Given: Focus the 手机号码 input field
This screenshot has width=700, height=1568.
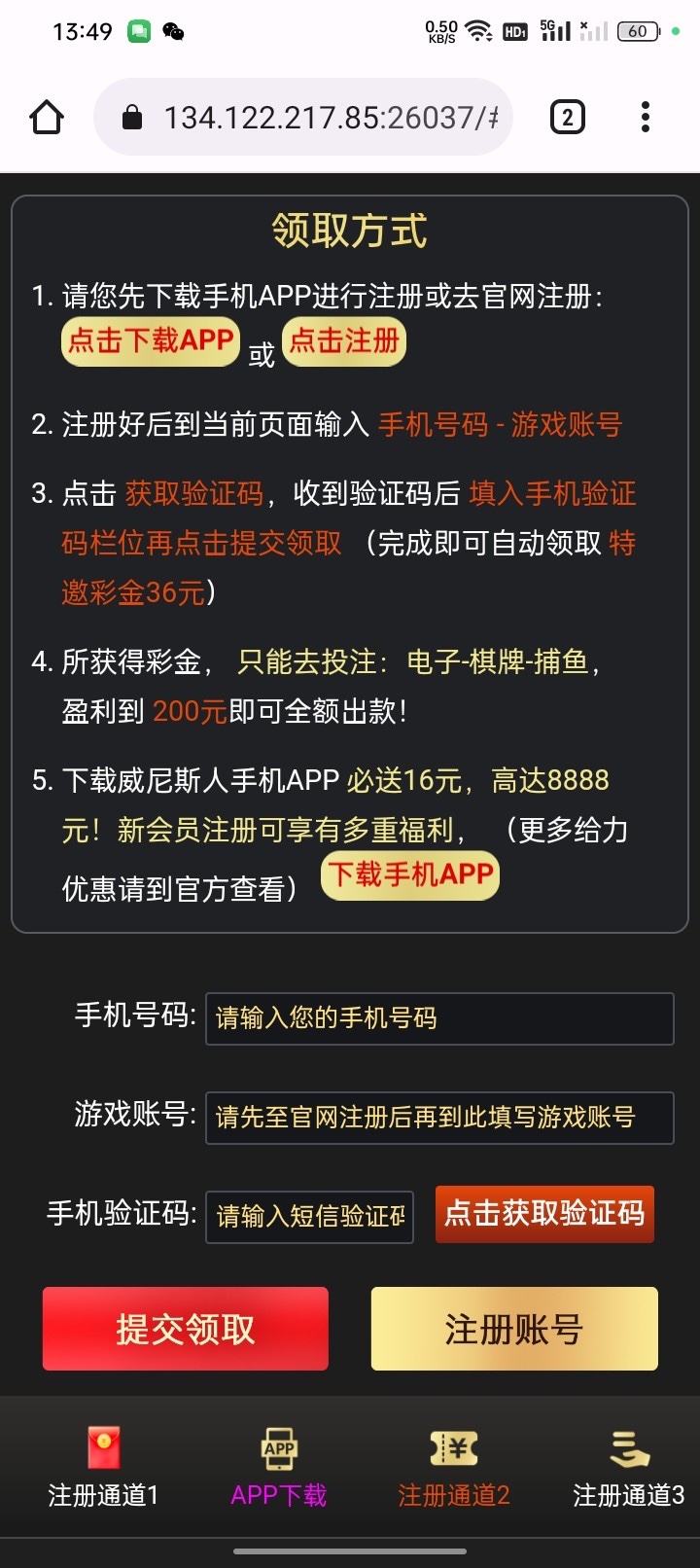Looking at the screenshot, I should (438, 1018).
